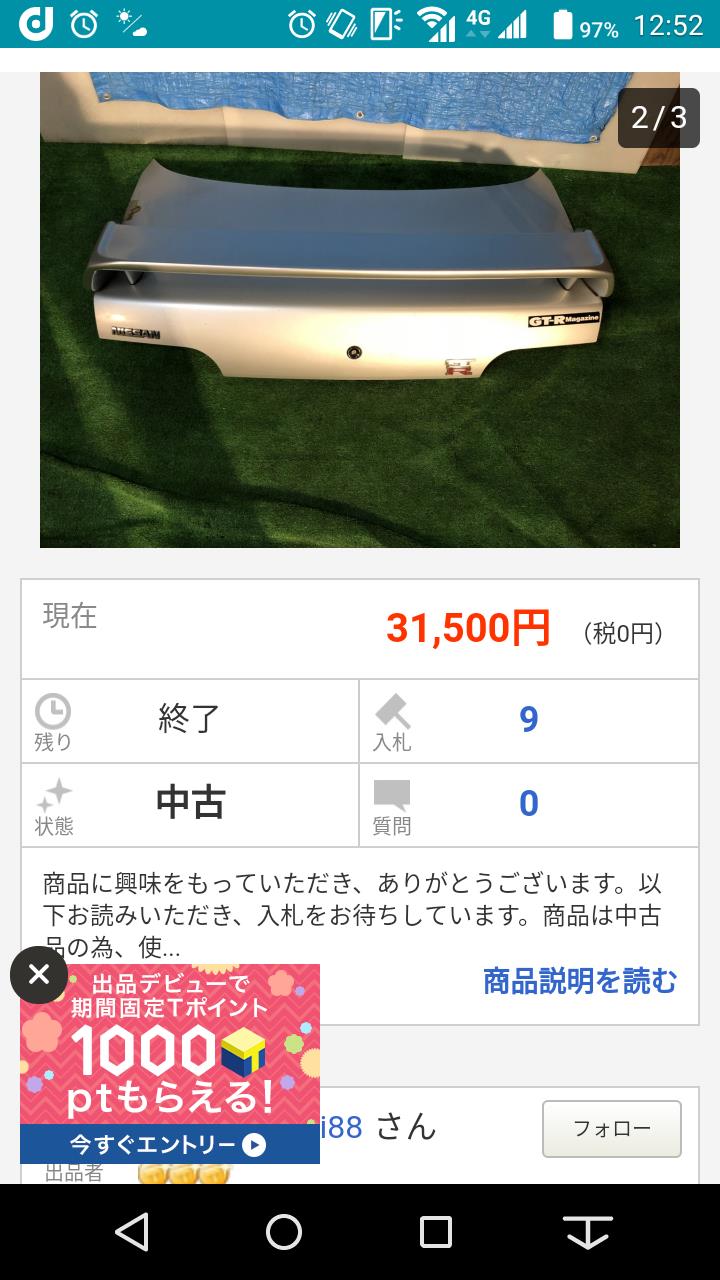Image resolution: width=720 pixels, height=1280 pixels.
Task: Tap the 今すぐエントリー promotion banner
Action: (x=170, y=1144)
